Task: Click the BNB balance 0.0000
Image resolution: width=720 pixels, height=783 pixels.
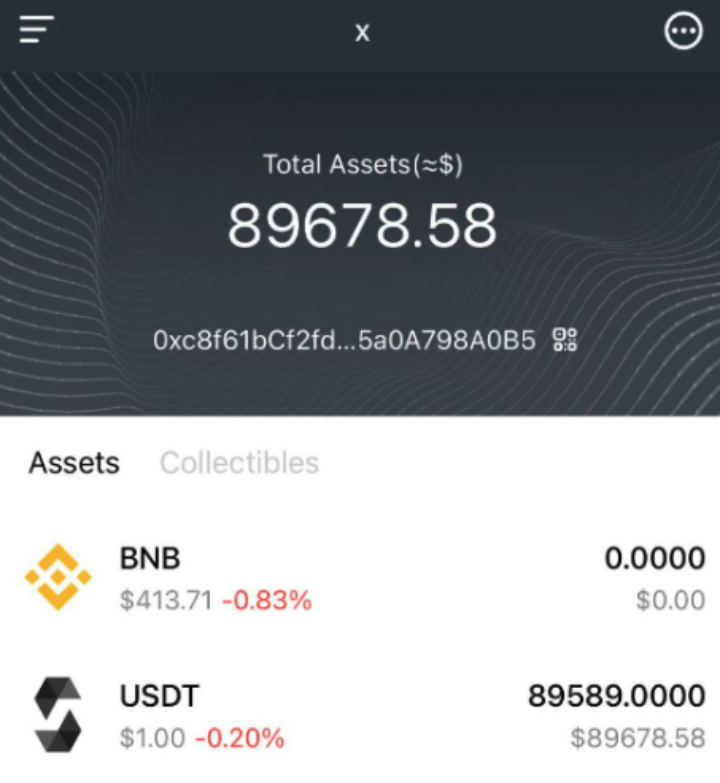Action: coord(657,559)
